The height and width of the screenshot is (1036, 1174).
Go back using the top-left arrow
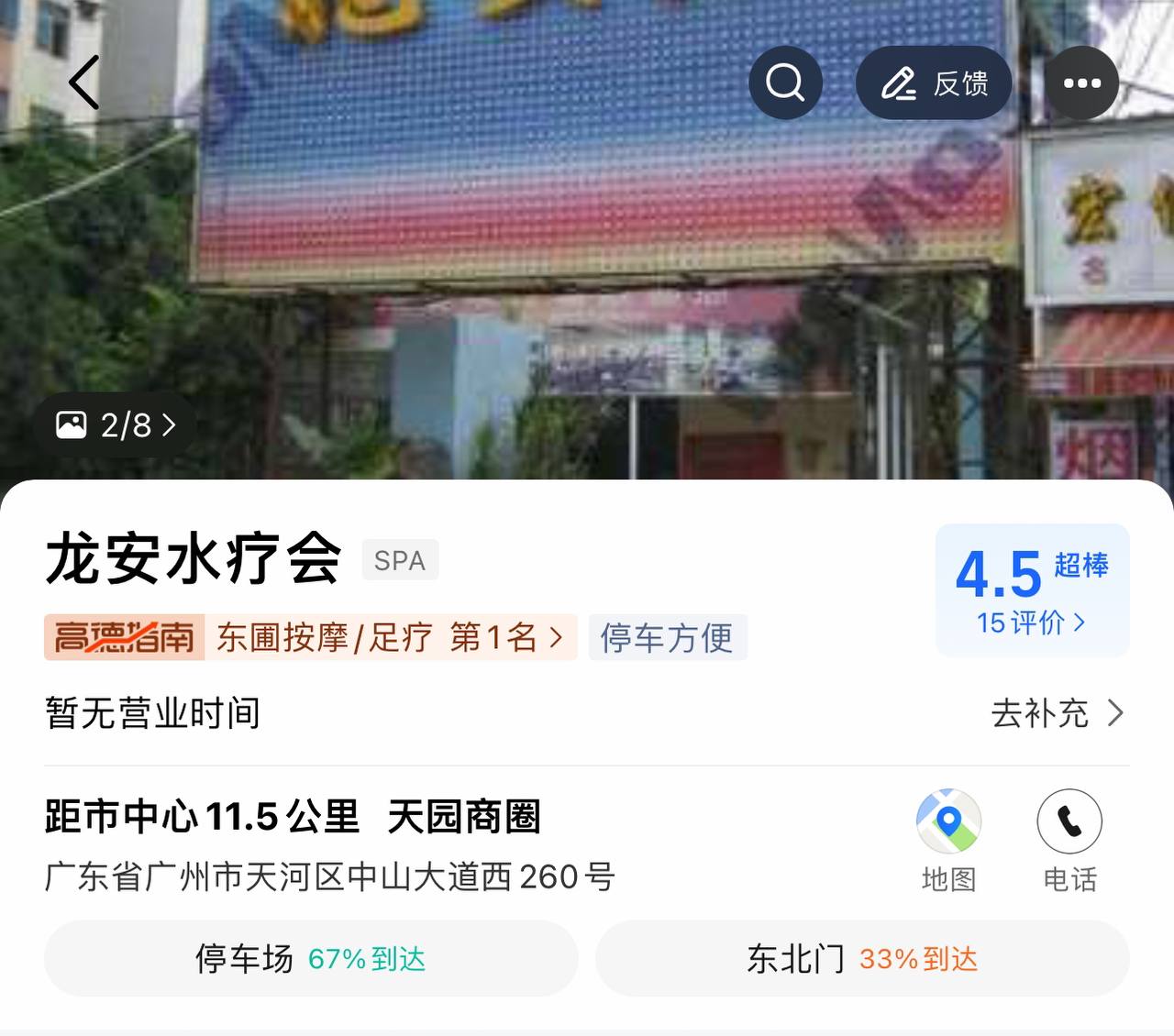pyautogui.click(x=83, y=83)
